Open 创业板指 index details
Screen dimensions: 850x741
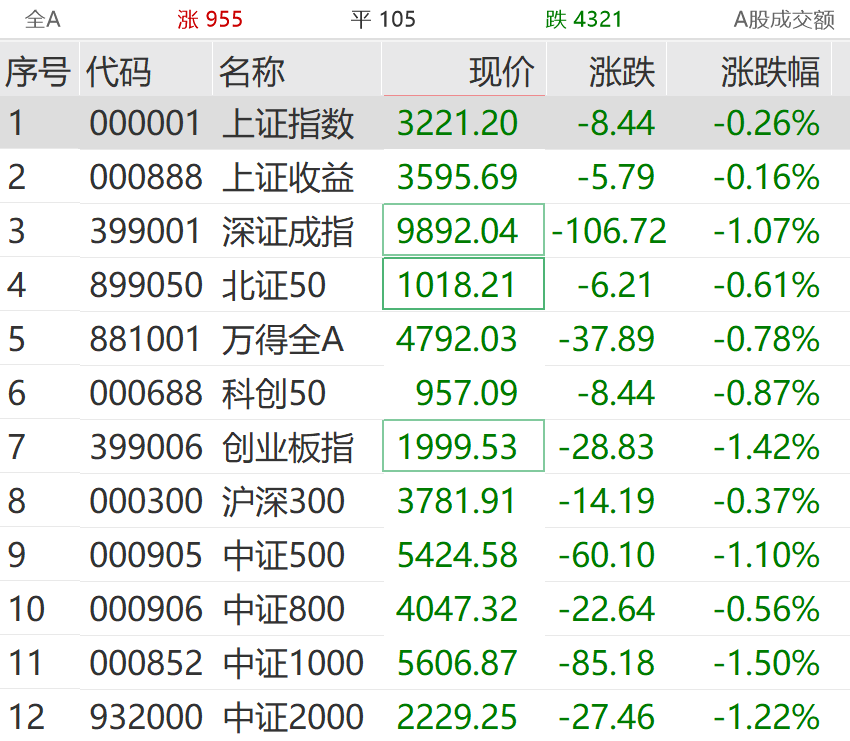(x=288, y=447)
